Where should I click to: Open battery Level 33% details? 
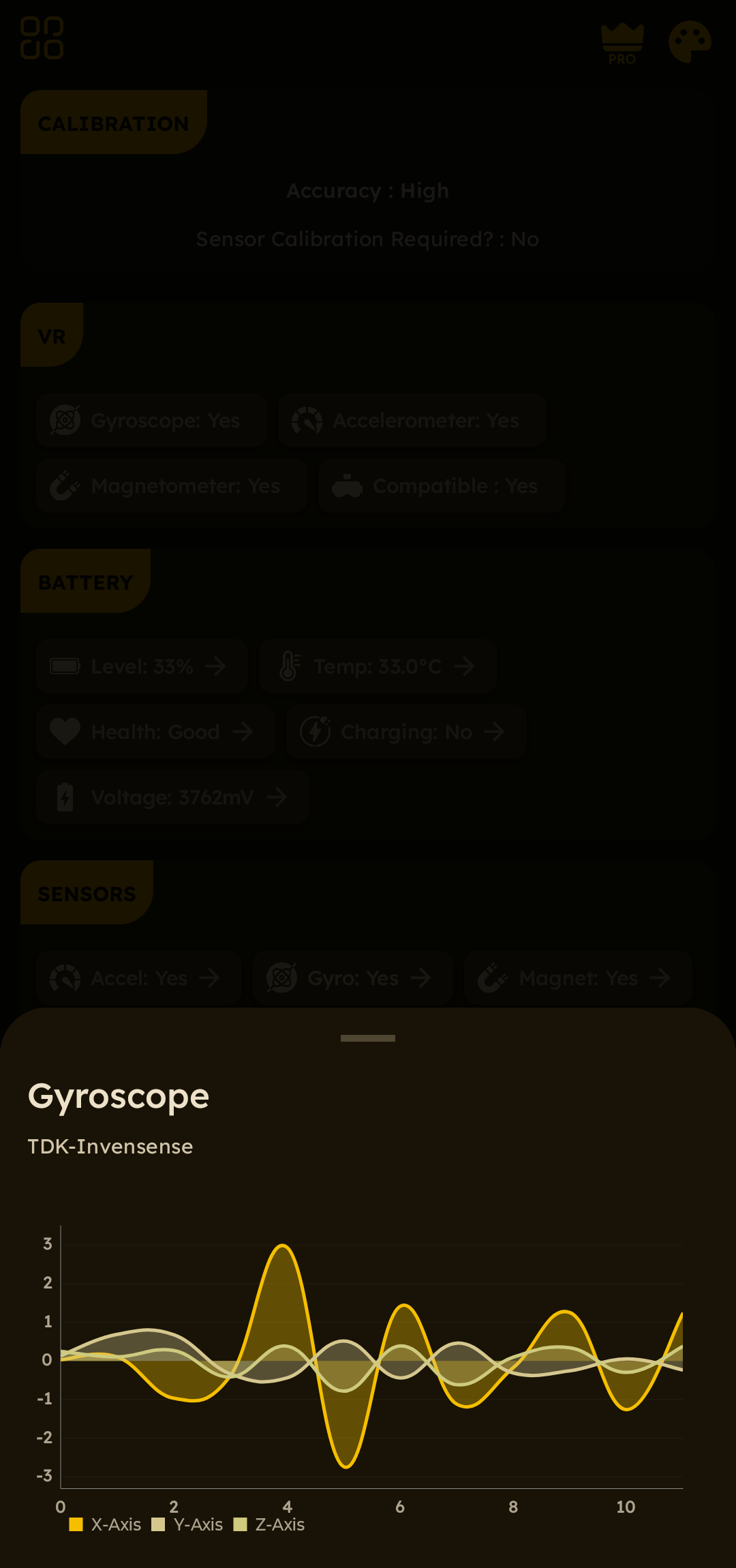[x=142, y=666]
